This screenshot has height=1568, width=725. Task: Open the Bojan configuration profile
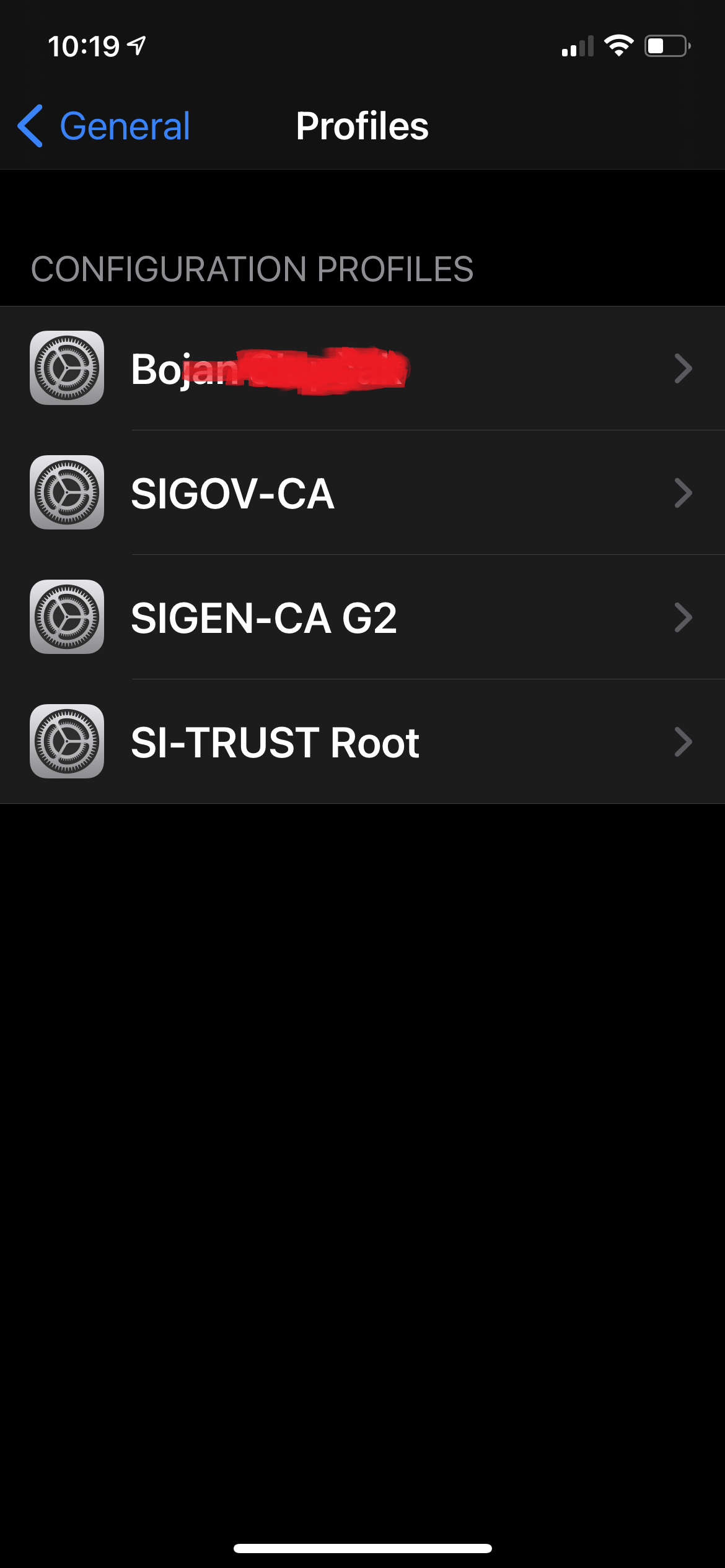click(x=362, y=368)
